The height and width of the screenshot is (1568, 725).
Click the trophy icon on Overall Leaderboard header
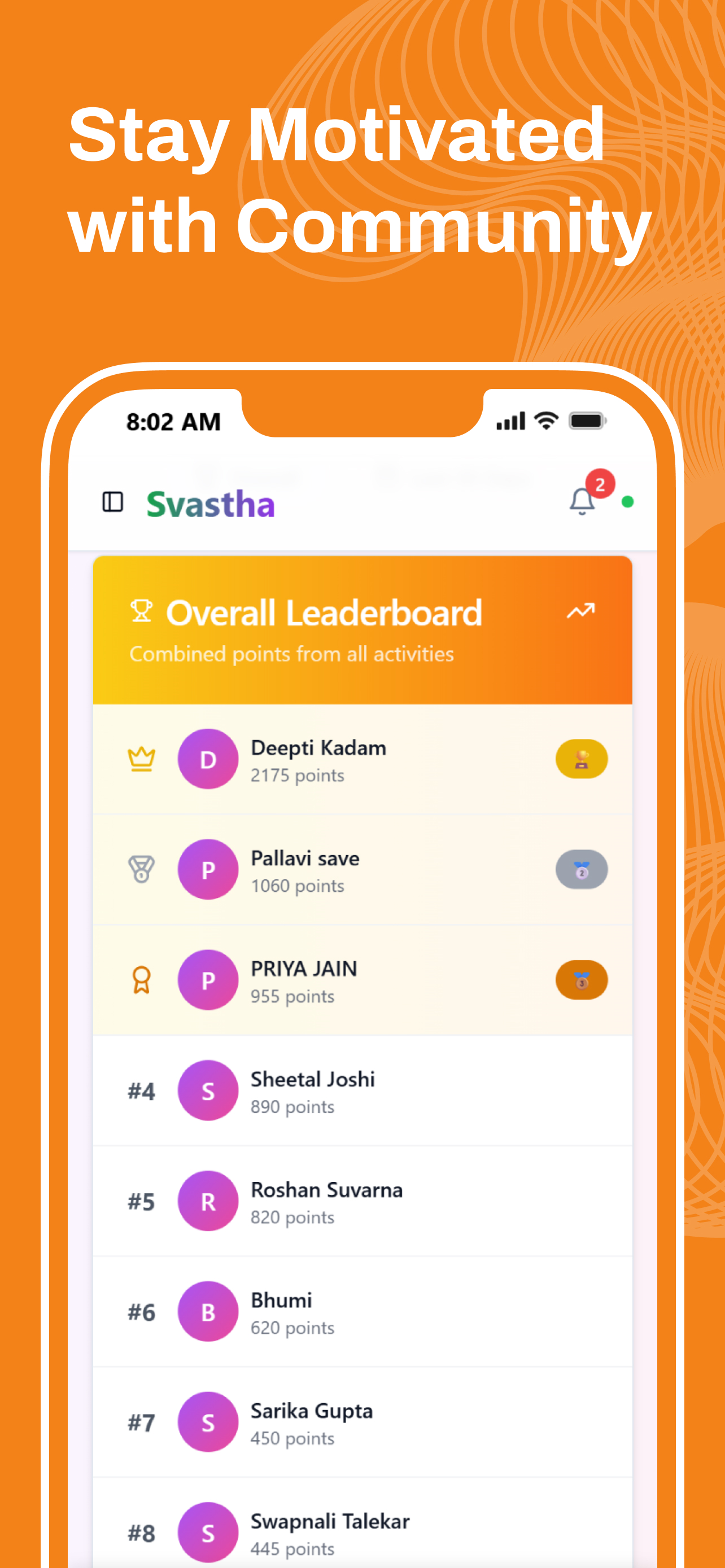(142, 612)
